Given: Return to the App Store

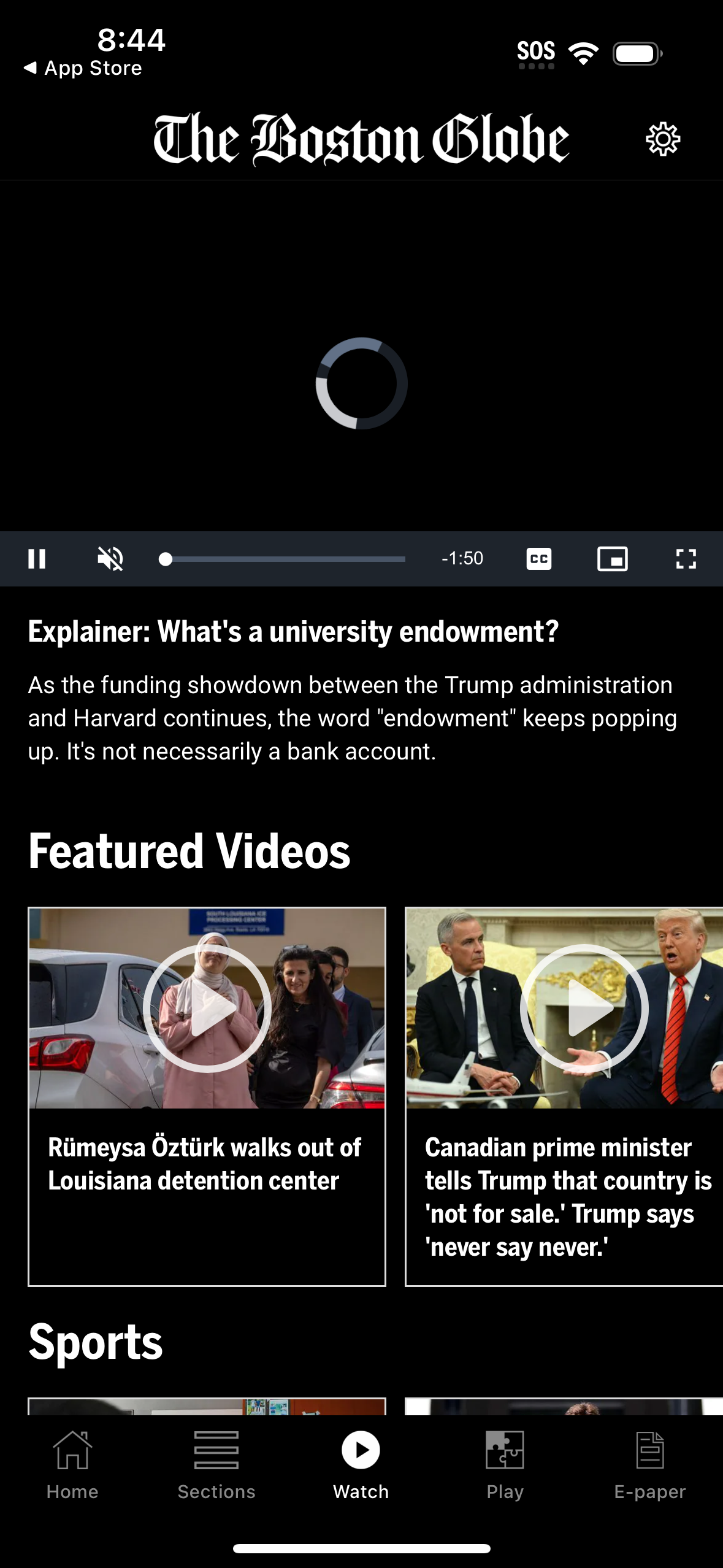Looking at the screenshot, I should tap(83, 67).
